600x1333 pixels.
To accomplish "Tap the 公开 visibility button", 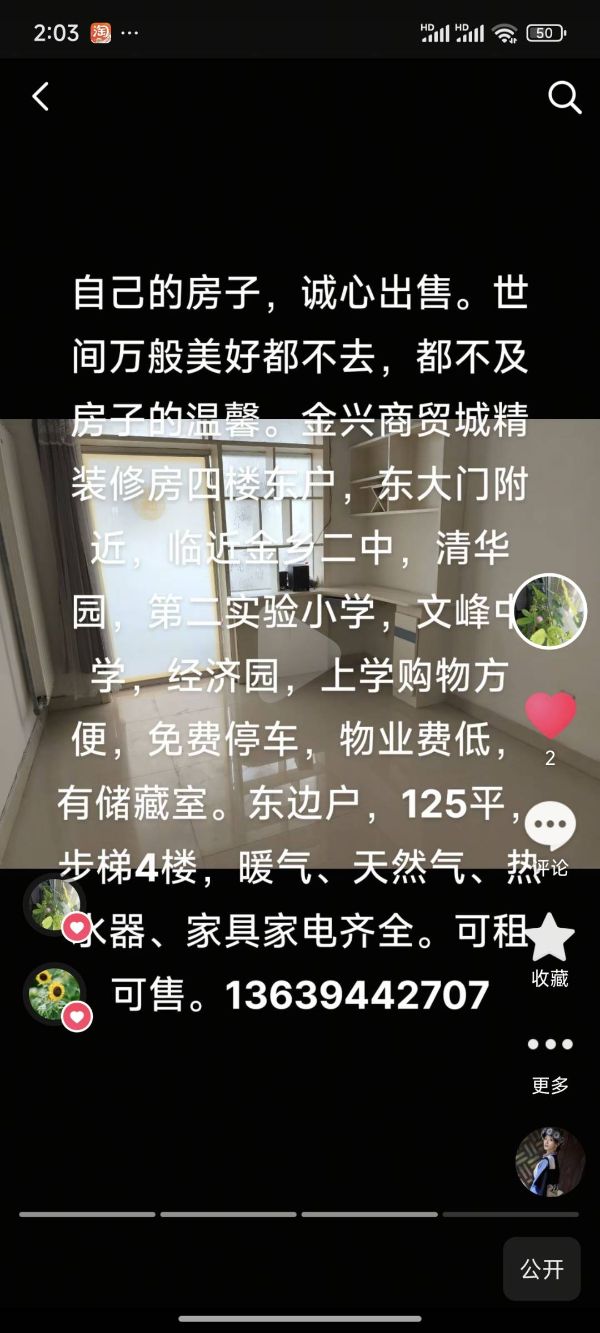I will (542, 1269).
